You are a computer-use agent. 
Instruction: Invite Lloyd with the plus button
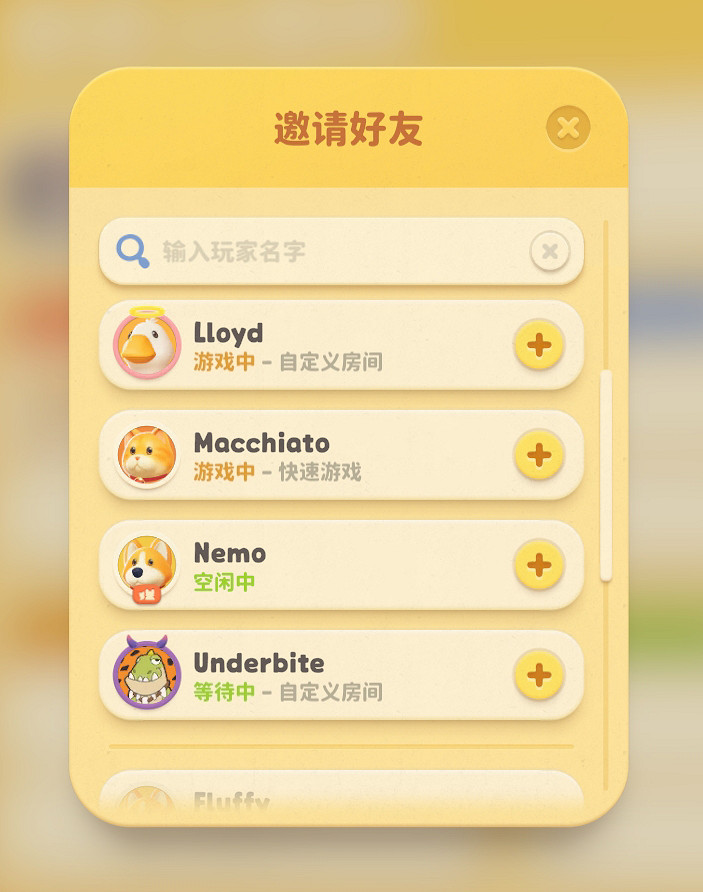(539, 345)
